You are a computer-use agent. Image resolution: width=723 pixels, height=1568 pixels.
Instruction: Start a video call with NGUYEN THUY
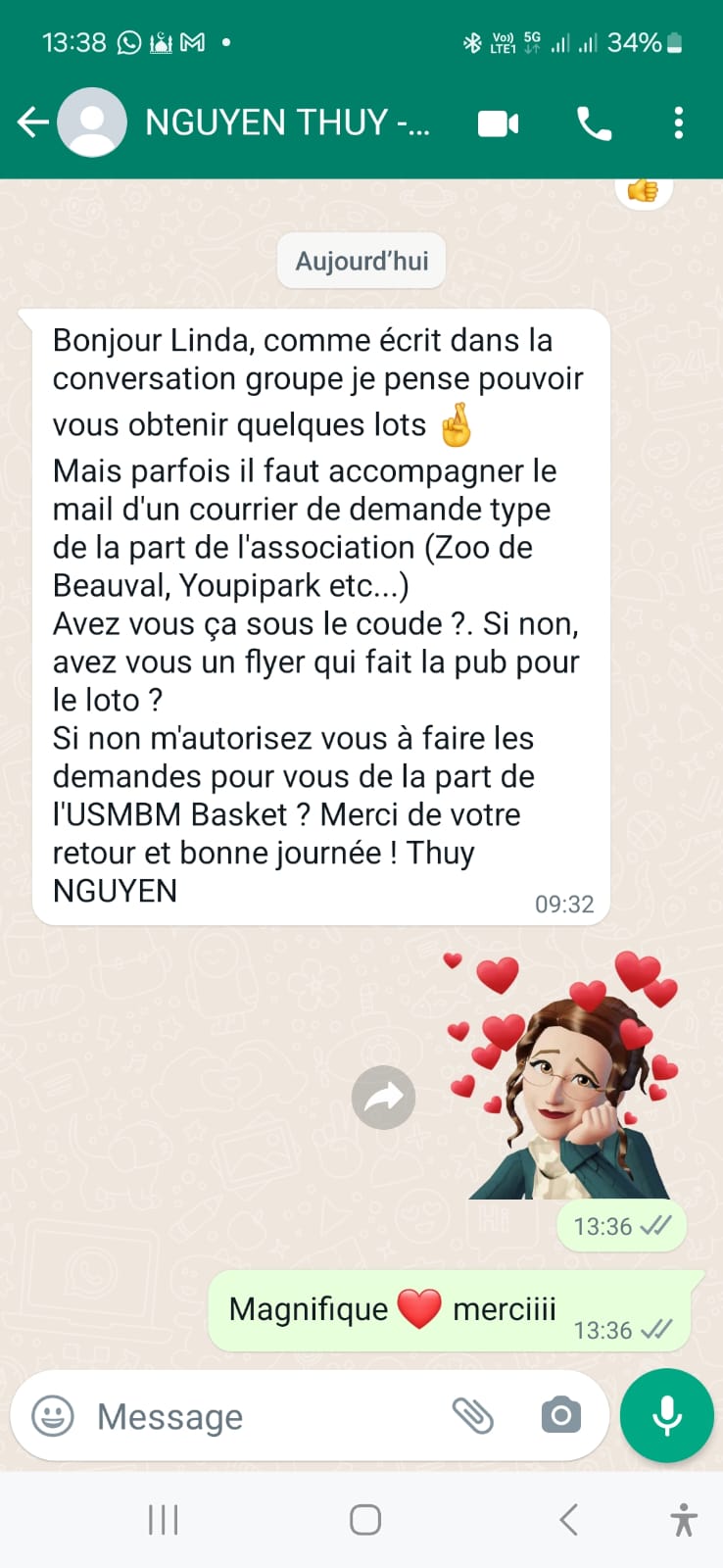click(498, 123)
